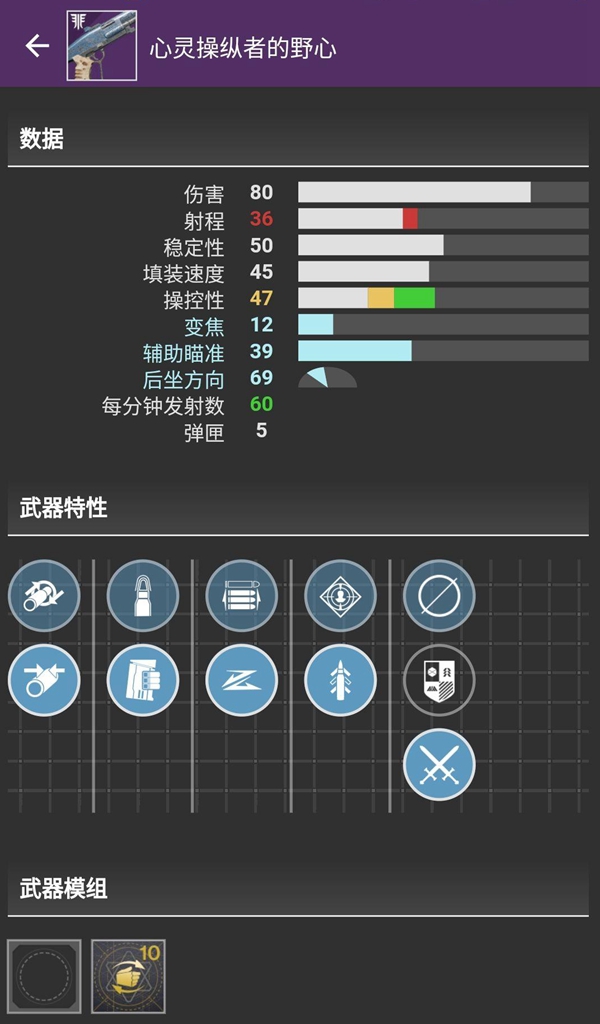
Task: Select the shield emblem tracker perk
Action: 439,680
